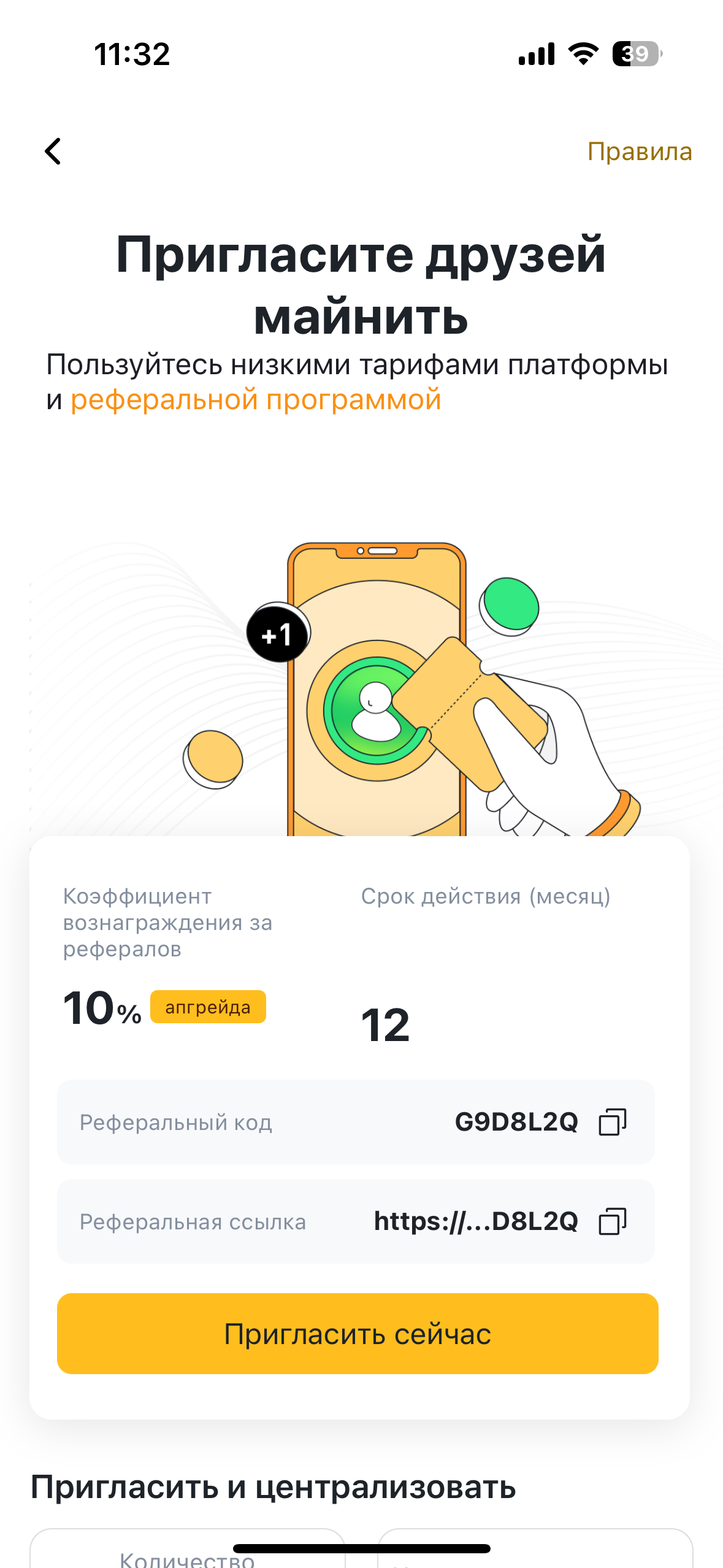The height and width of the screenshot is (1568, 723).
Task: Copy referral code G9D8L2Q
Action: pyautogui.click(x=612, y=1122)
